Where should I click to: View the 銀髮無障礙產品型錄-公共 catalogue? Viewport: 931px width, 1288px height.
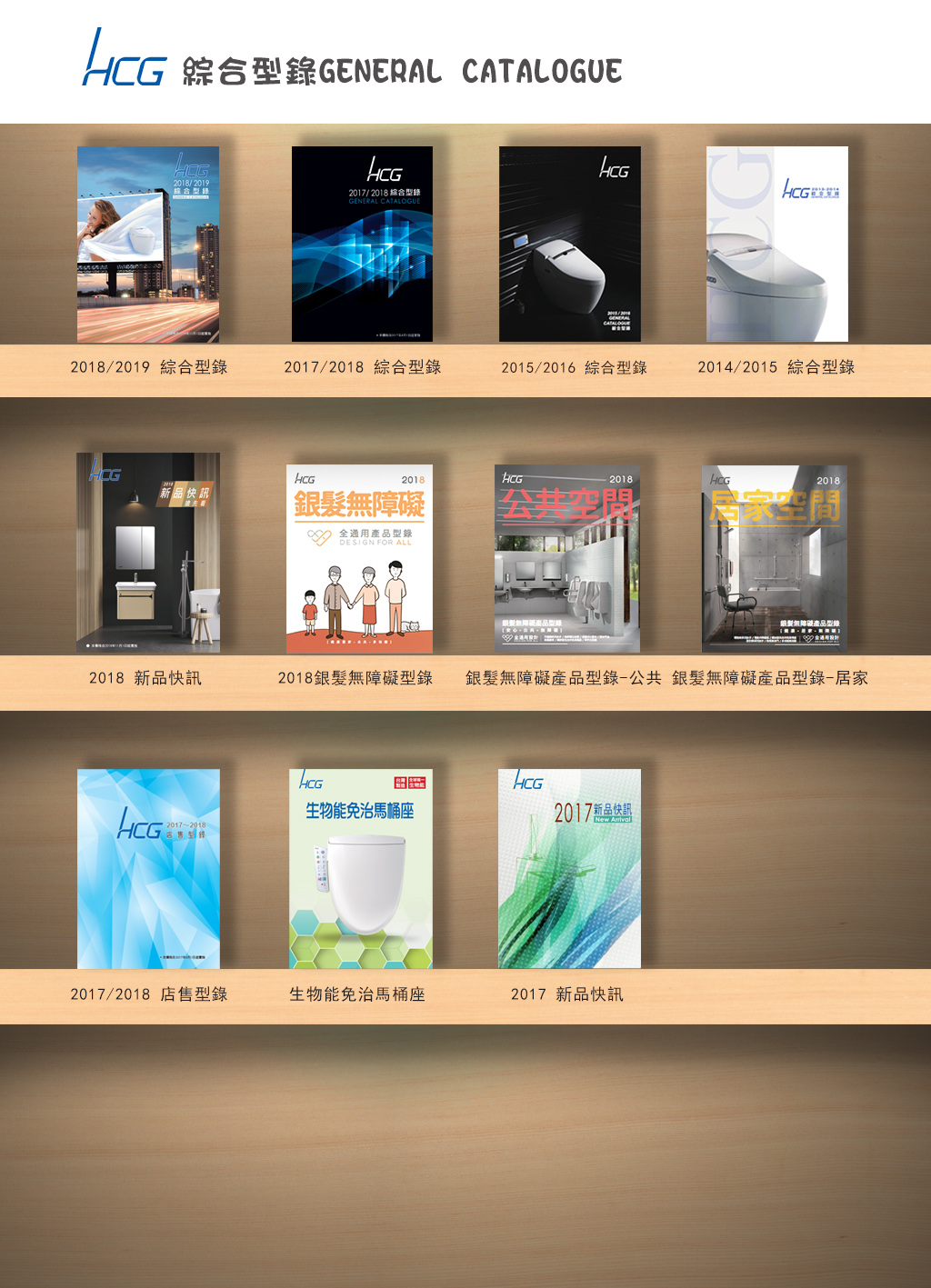coord(567,558)
